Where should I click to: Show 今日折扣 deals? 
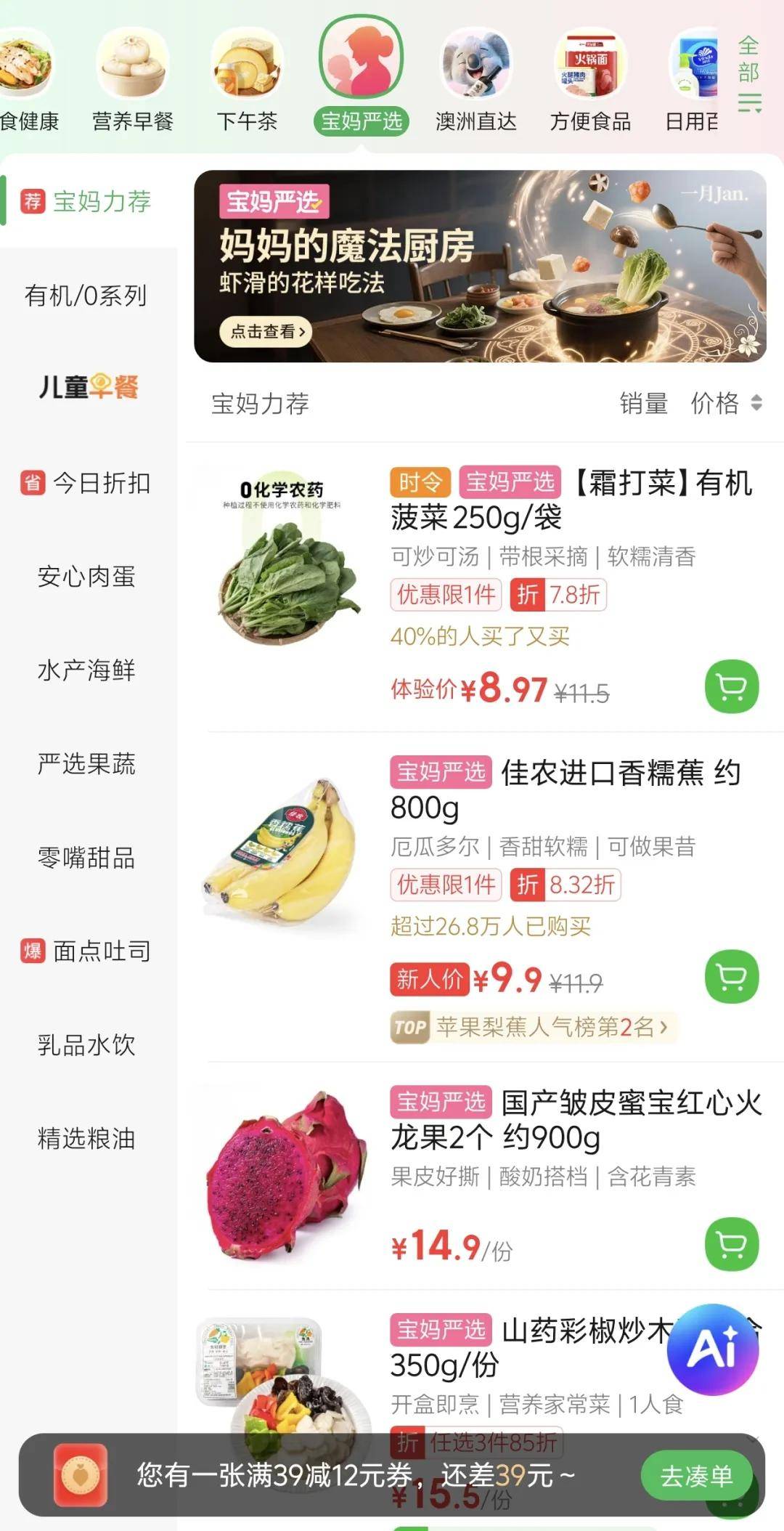tap(86, 483)
